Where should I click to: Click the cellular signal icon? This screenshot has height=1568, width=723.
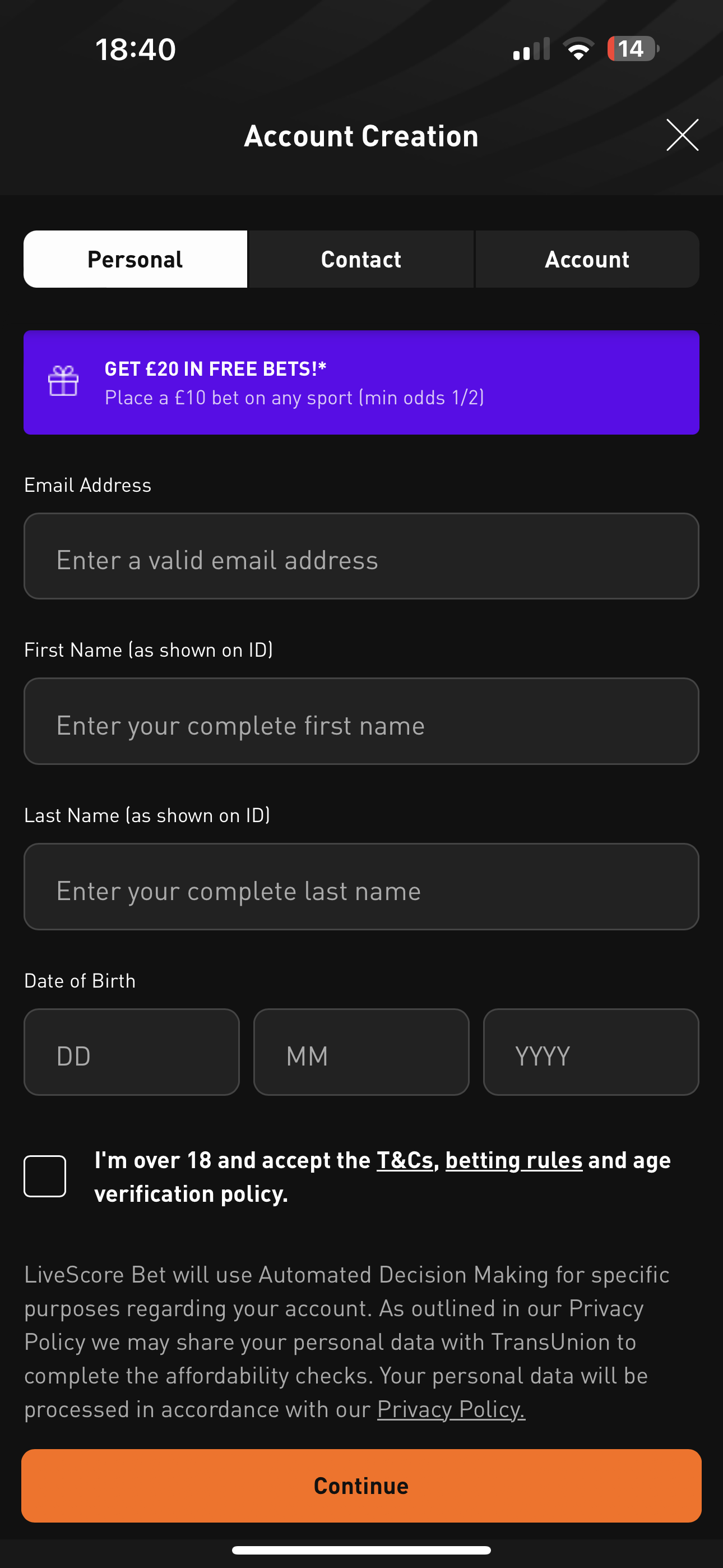pyautogui.click(x=529, y=49)
